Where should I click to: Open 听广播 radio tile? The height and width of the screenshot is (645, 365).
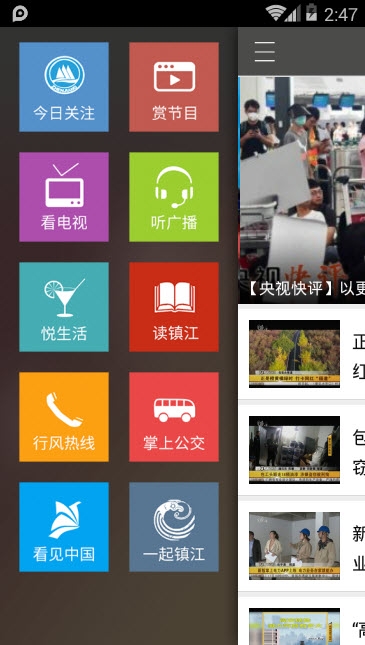click(174, 197)
